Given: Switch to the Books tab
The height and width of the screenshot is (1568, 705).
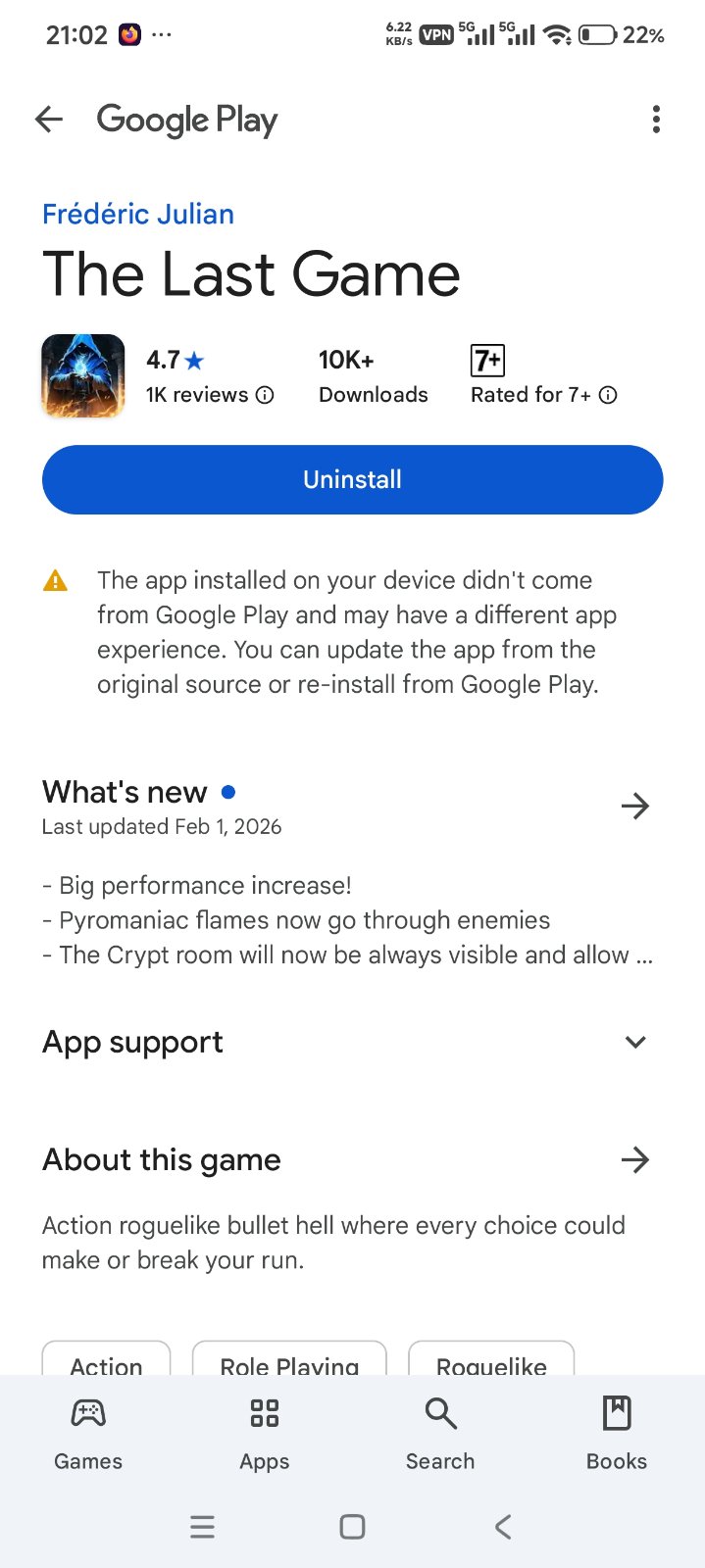Looking at the screenshot, I should coord(616,1434).
